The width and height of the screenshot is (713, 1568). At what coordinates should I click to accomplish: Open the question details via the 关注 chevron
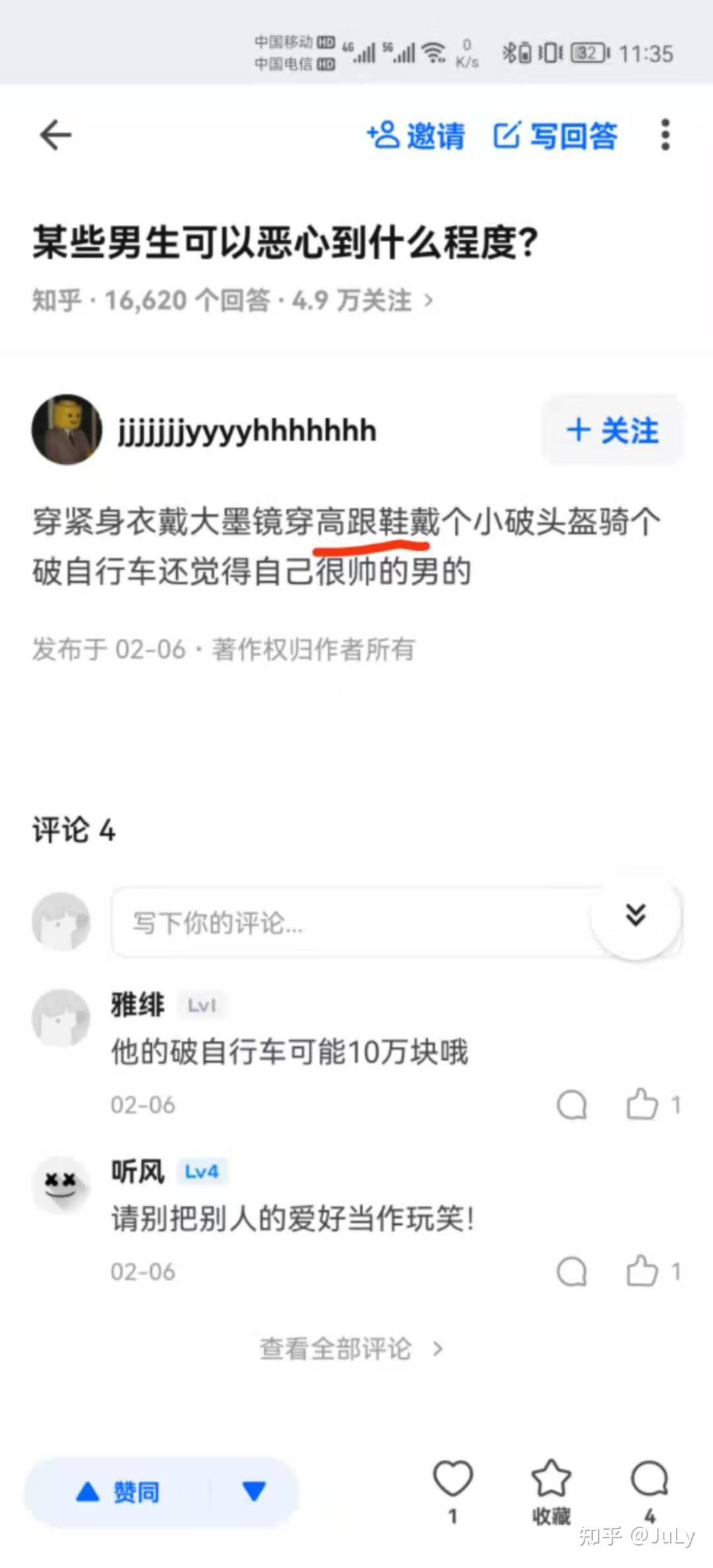click(x=428, y=301)
